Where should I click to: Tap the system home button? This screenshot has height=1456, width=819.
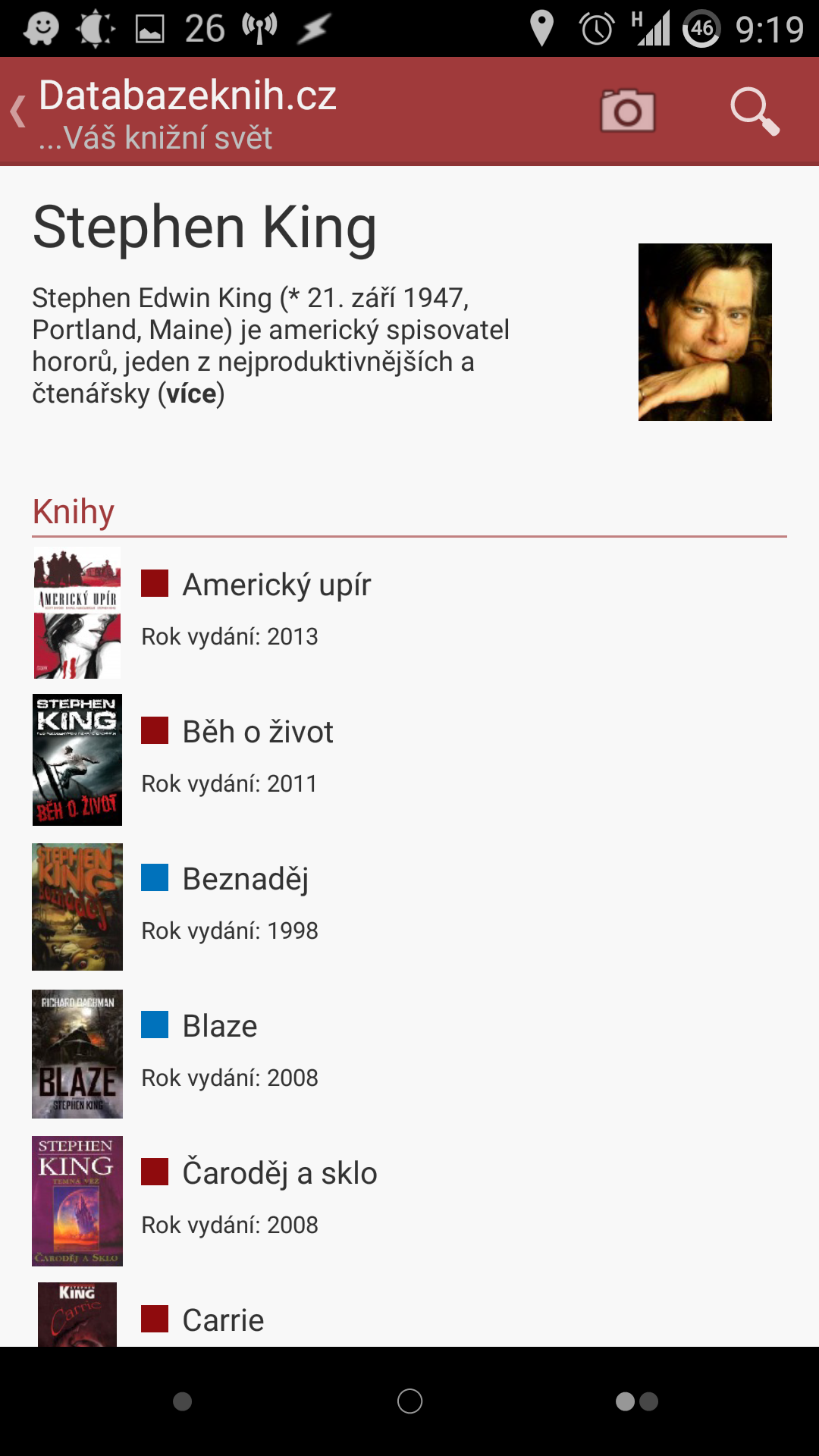tap(409, 1401)
